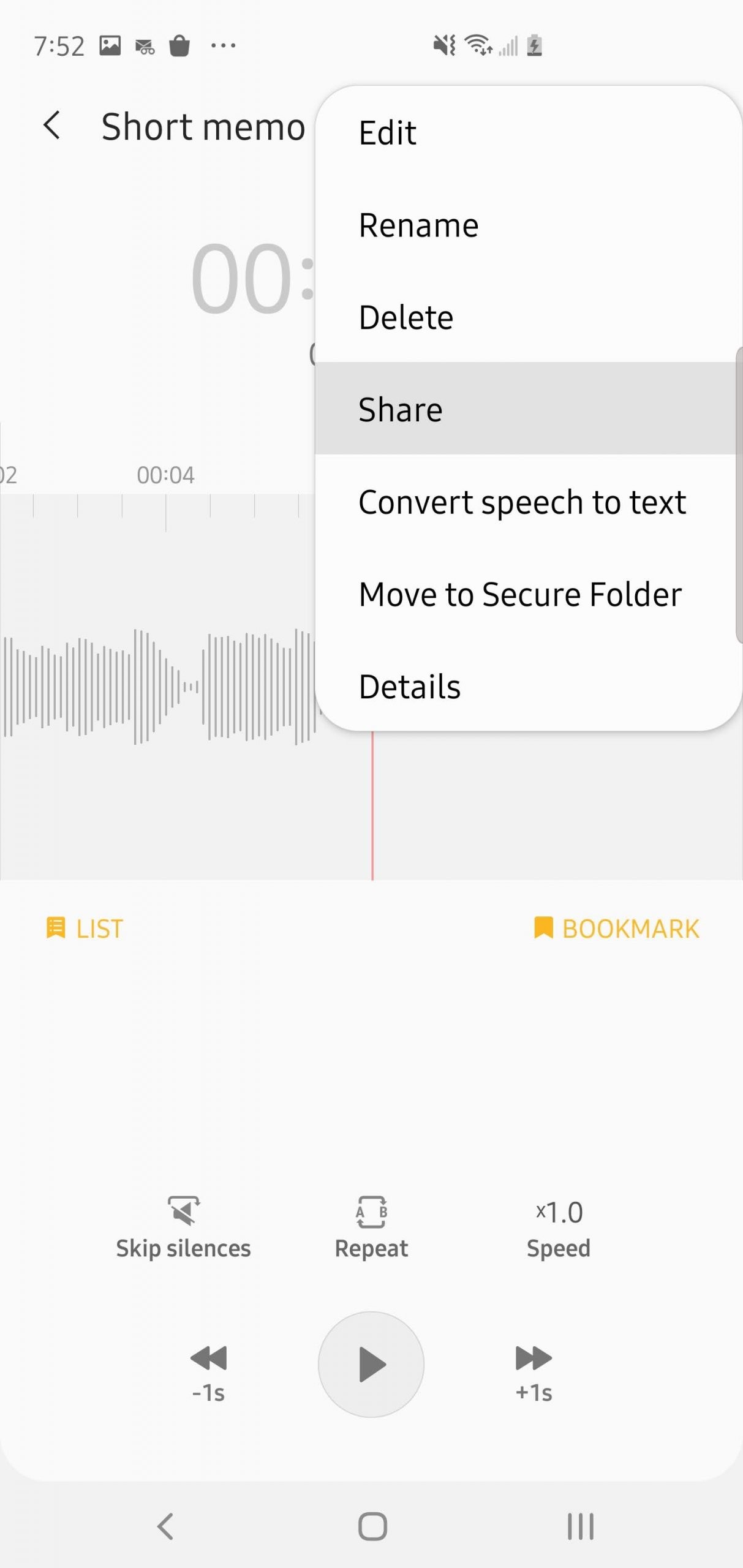
Task: Choose Rename option
Action: coord(418,225)
